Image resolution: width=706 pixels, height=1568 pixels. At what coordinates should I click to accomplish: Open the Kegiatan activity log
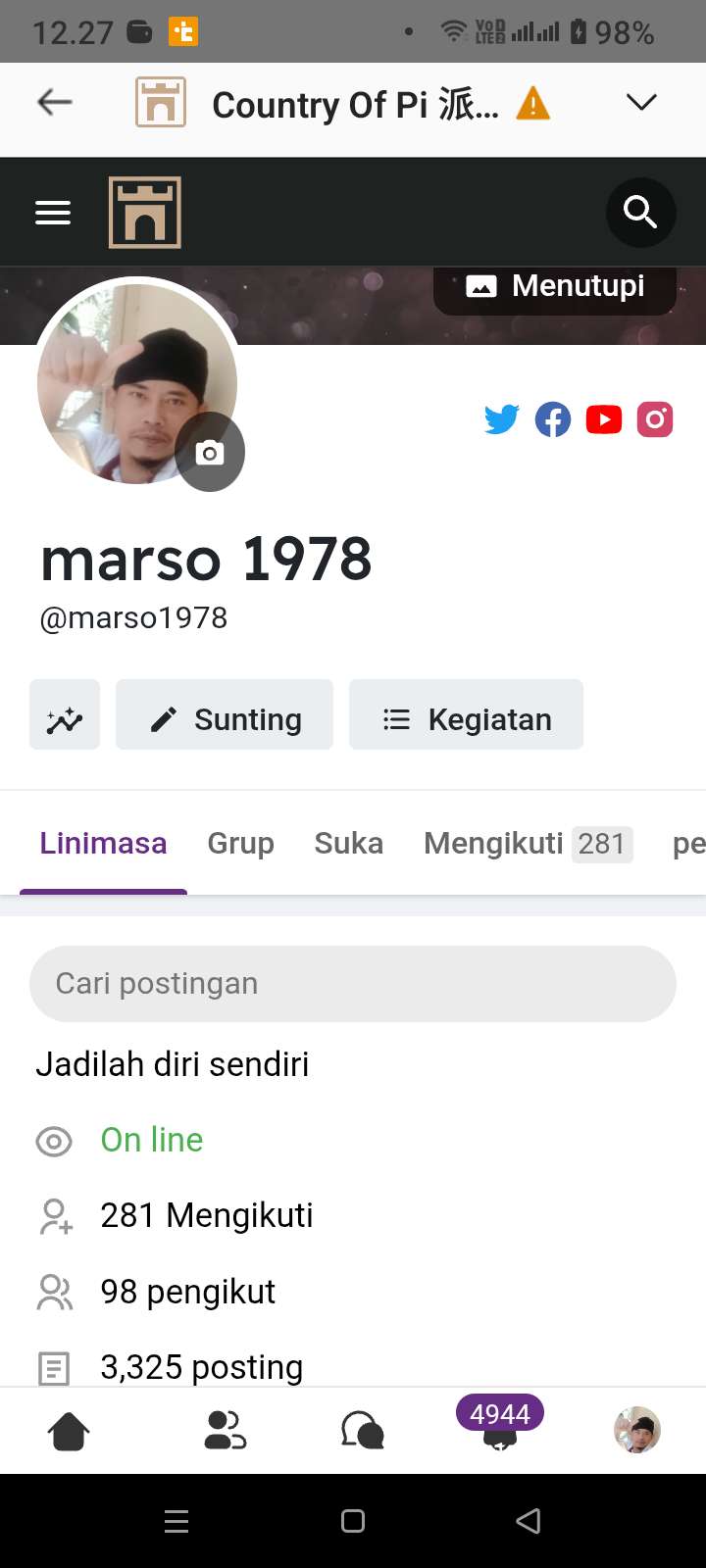(x=466, y=720)
